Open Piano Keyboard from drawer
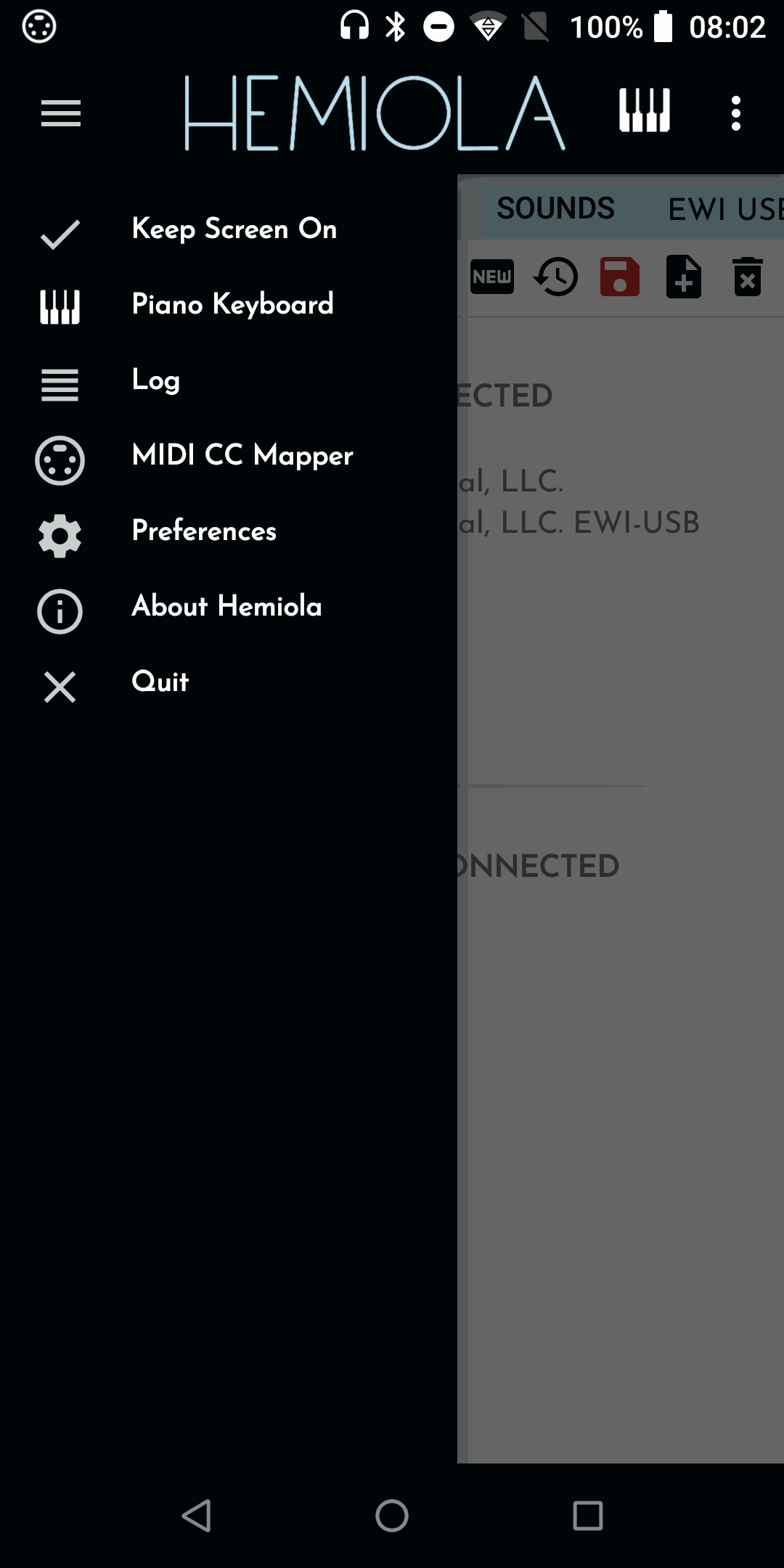 [232, 305]
